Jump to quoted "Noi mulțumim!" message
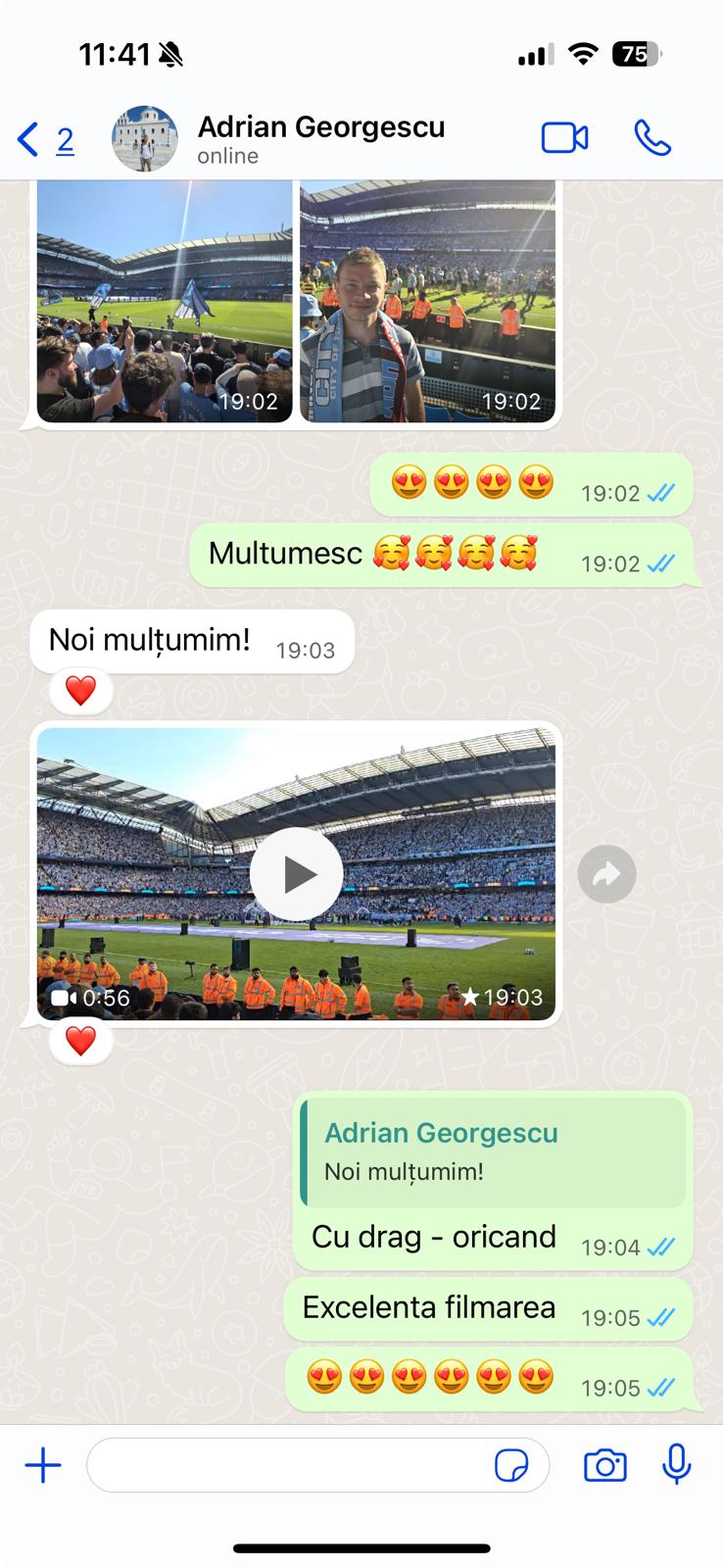Image resolution: width=723 pixels, height=1568 pixels. [493, 1151]
